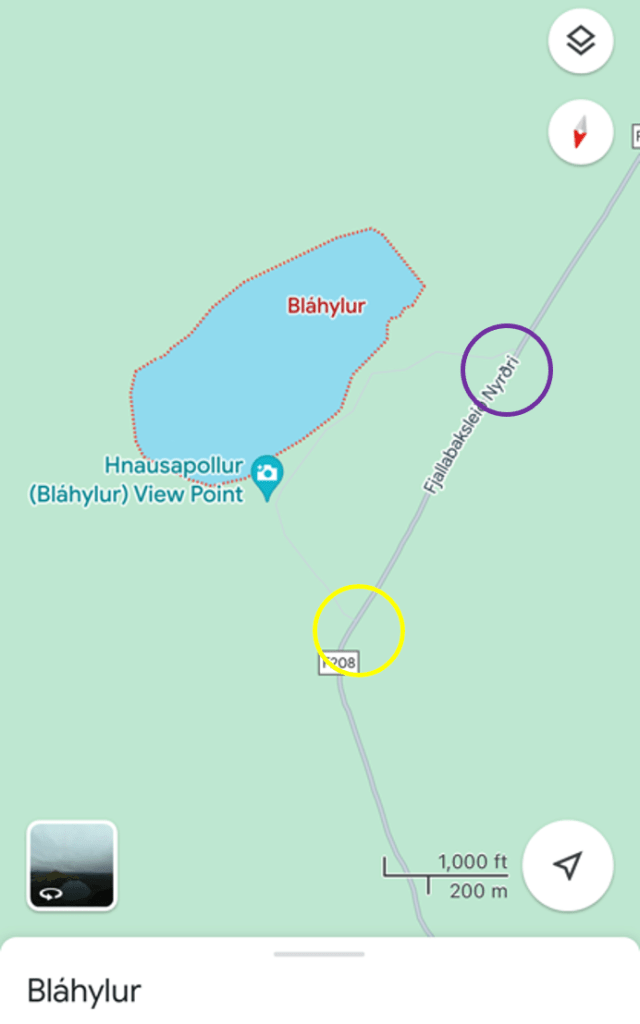
Task: Open the Street View preview thumbnail
Action: (72, 866)
